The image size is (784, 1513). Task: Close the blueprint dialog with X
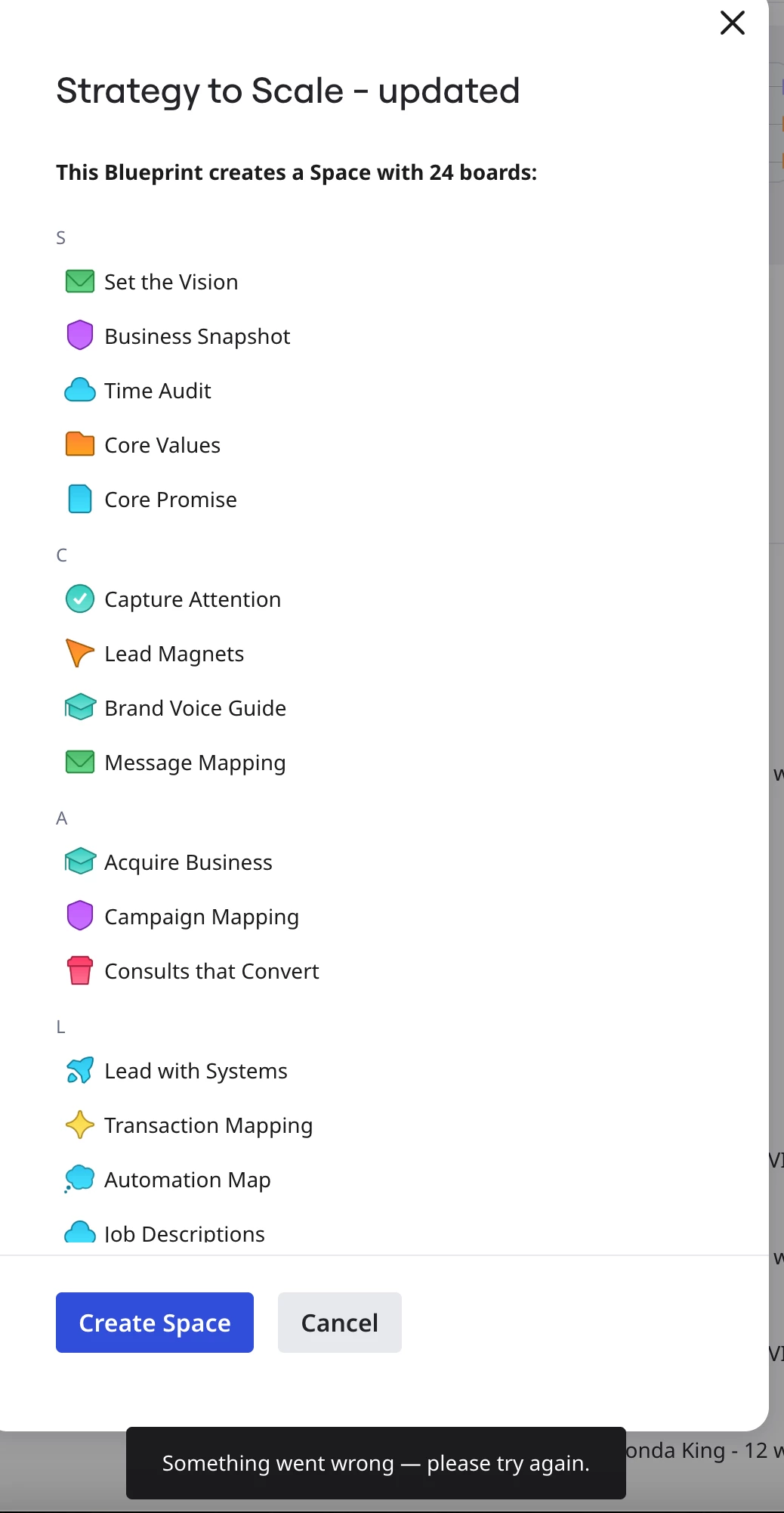(733, 23)
